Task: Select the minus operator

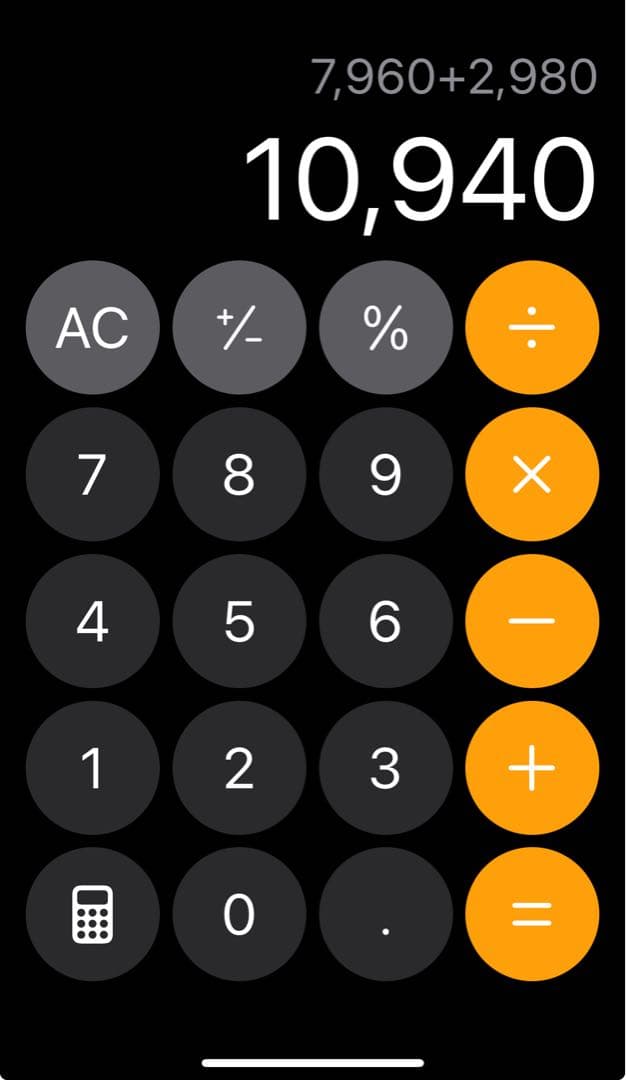Action: tap(532, 621)
